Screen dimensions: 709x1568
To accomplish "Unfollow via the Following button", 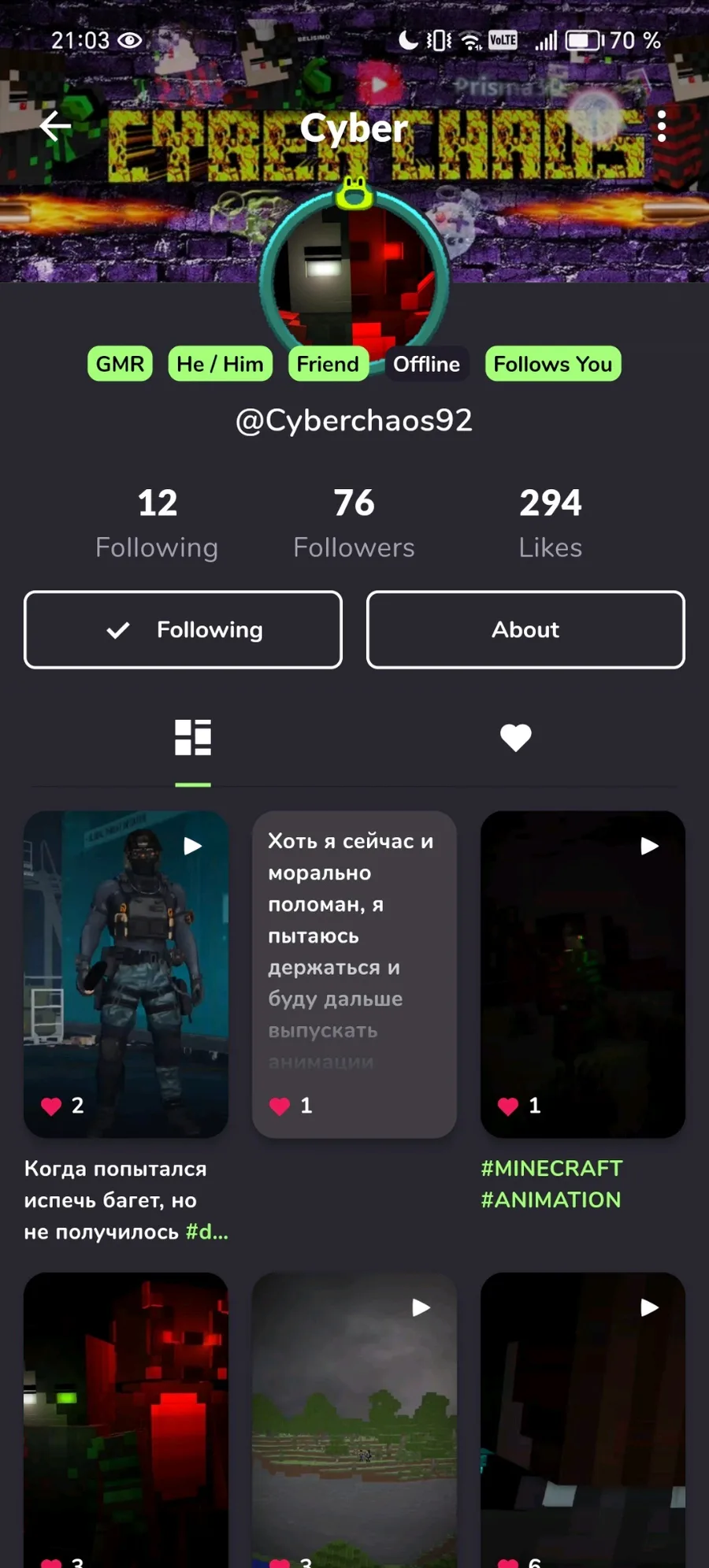I will point(183,629).
